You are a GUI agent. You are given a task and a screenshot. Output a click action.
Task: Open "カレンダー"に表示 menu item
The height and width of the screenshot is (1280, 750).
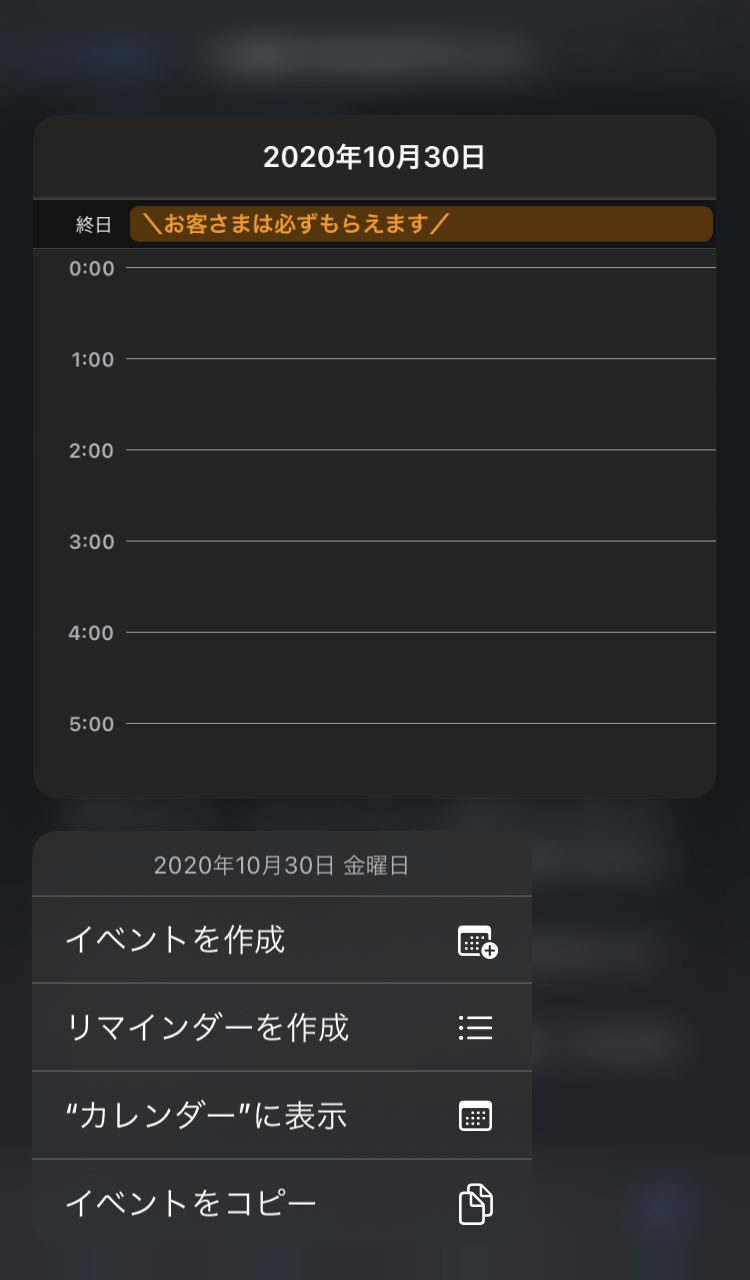pyautogui.click(x=281, y=1116)
